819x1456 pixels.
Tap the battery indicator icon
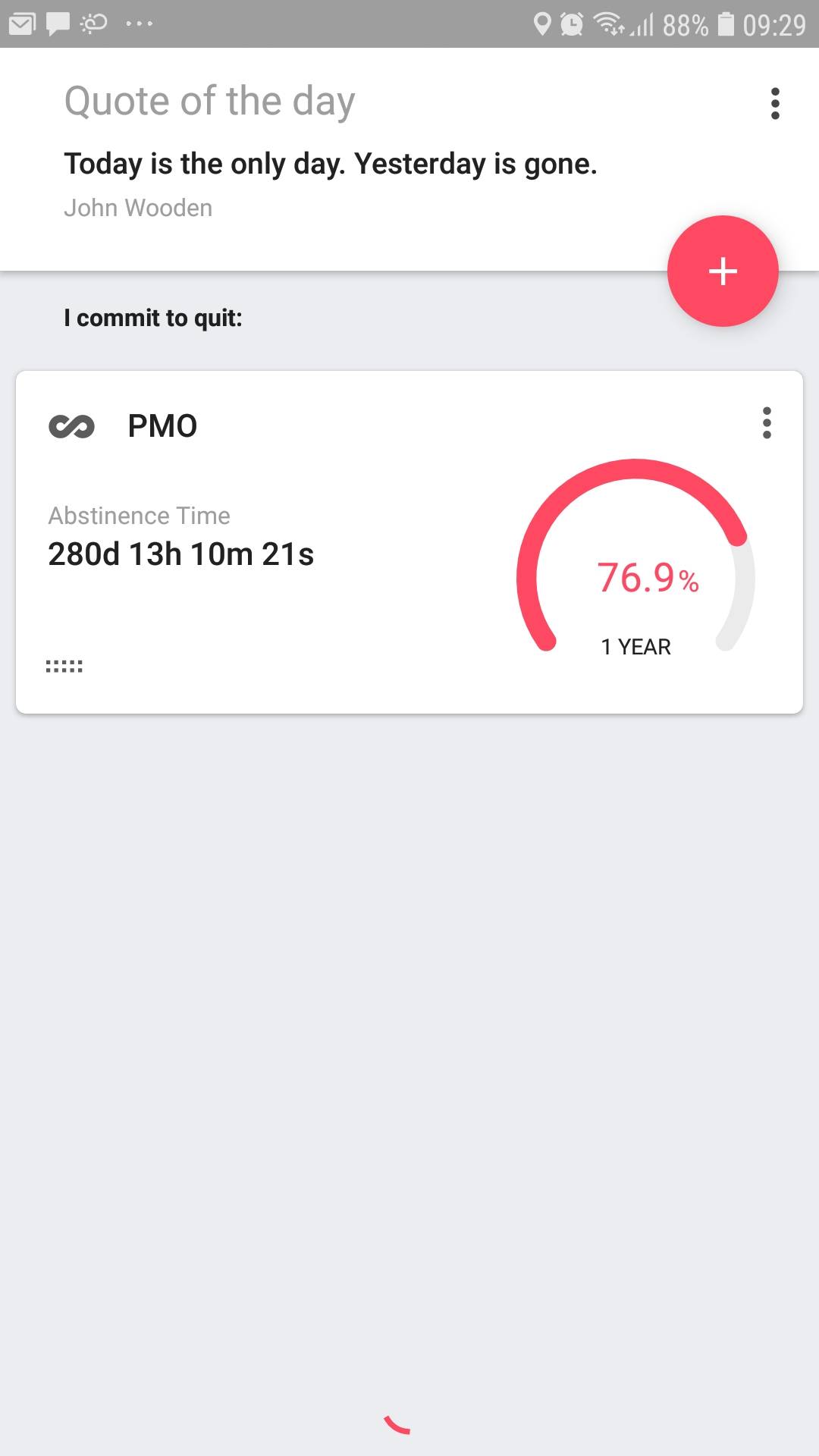click(x=726, y=25)
